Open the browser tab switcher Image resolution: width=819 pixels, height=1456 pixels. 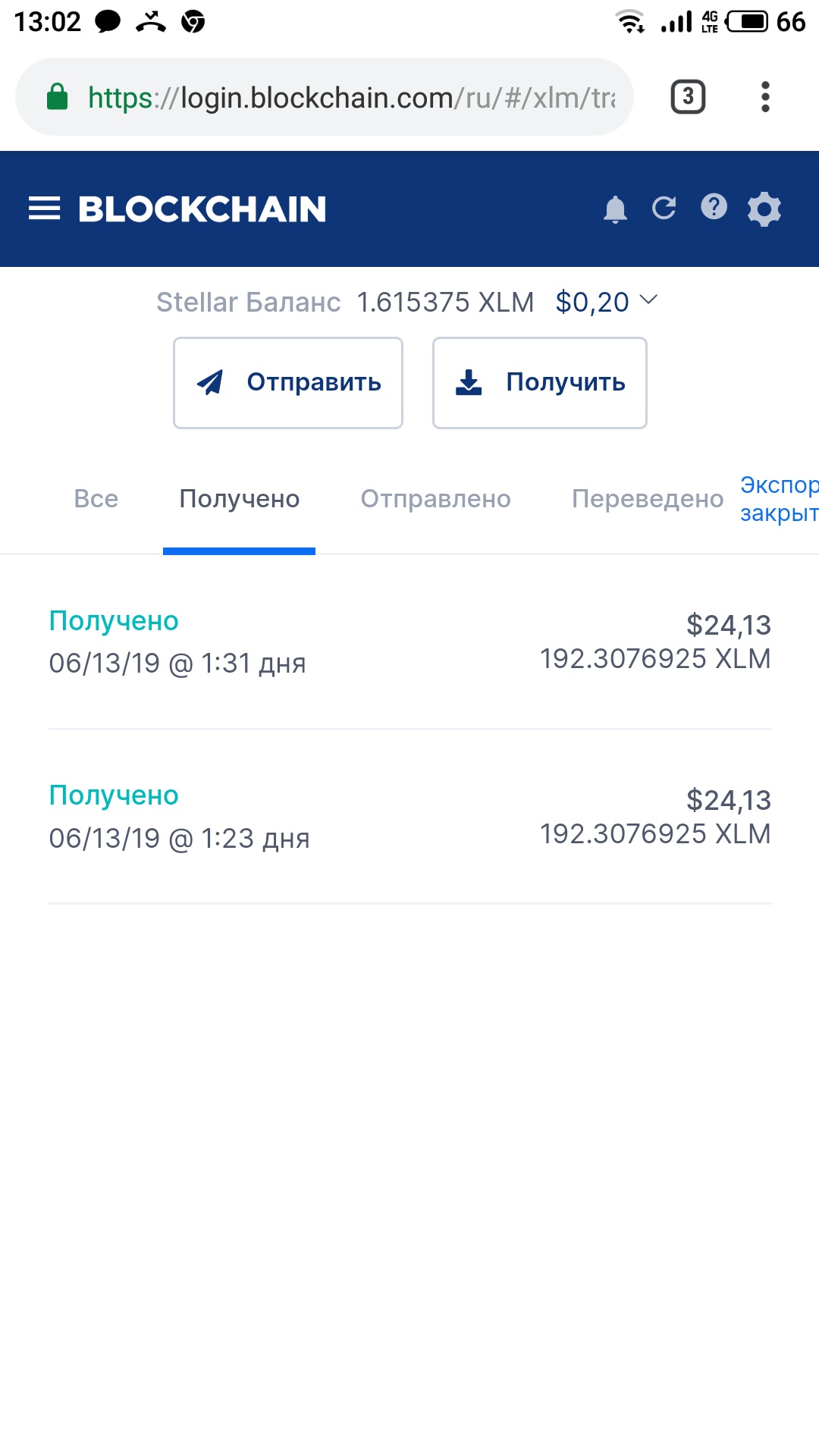pyautogui.click(x=689, y=97)
